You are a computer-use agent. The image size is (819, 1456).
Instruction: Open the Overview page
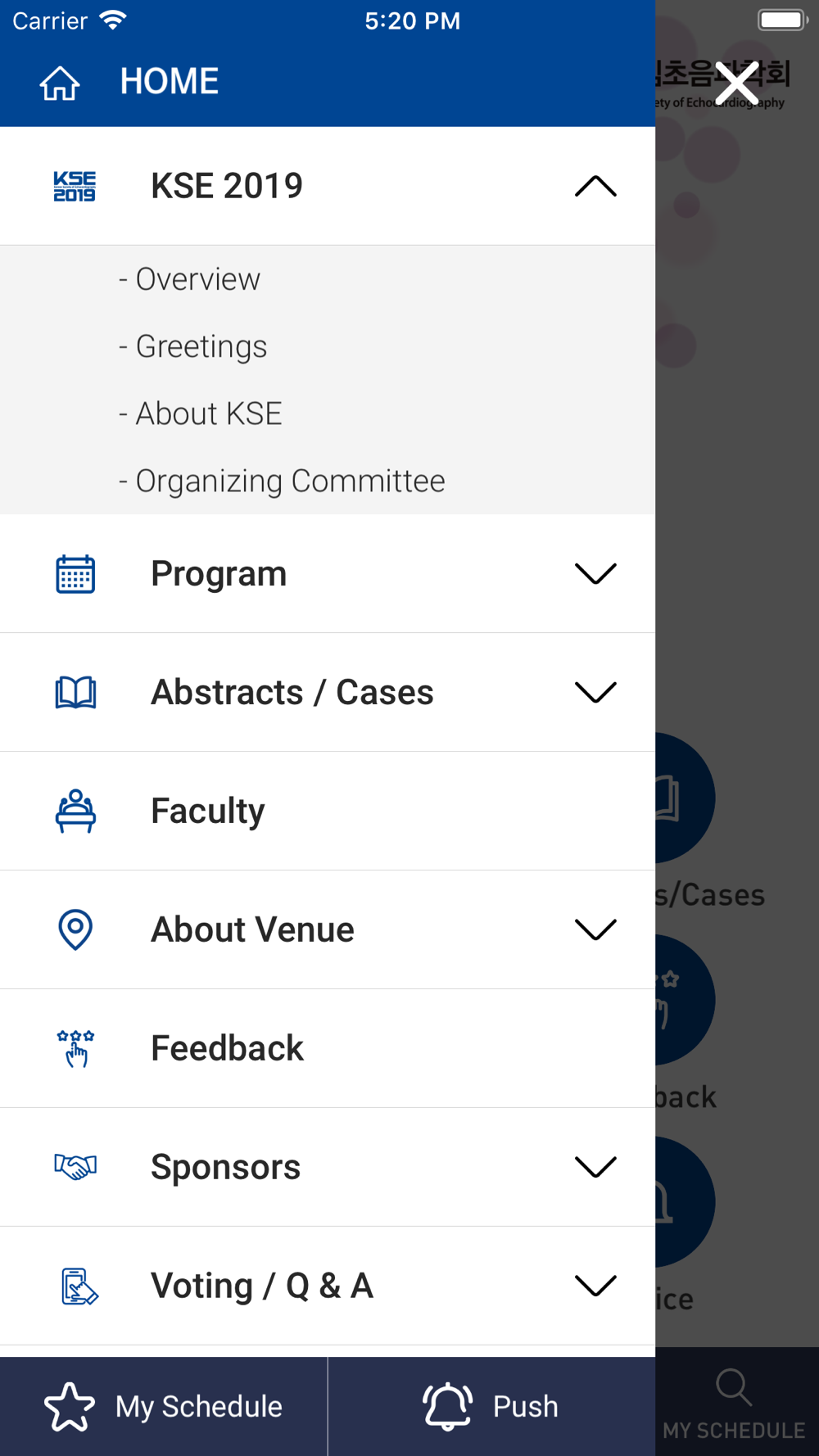click(189, 279)
